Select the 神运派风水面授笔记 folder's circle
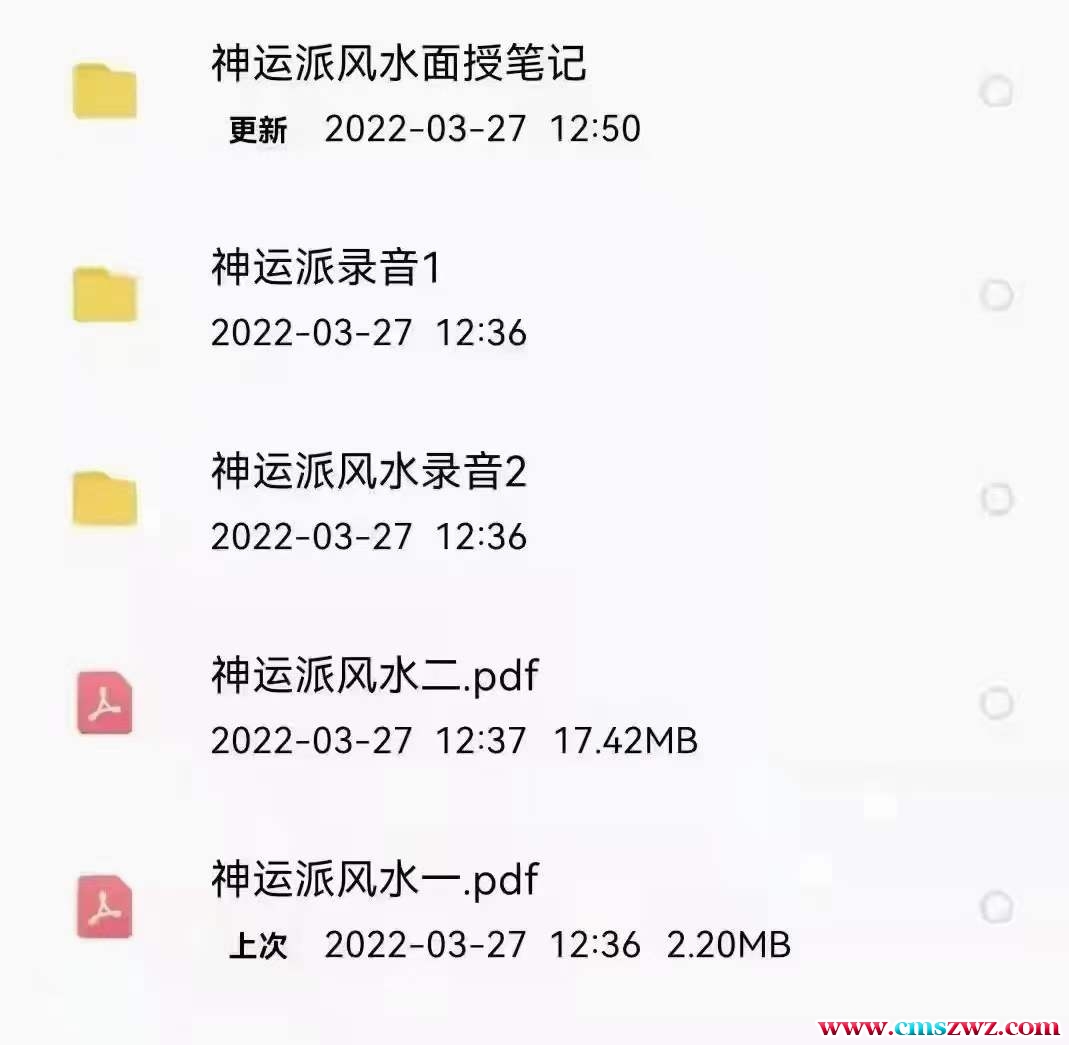1069x1045 pixels. (x=996, y=93)
